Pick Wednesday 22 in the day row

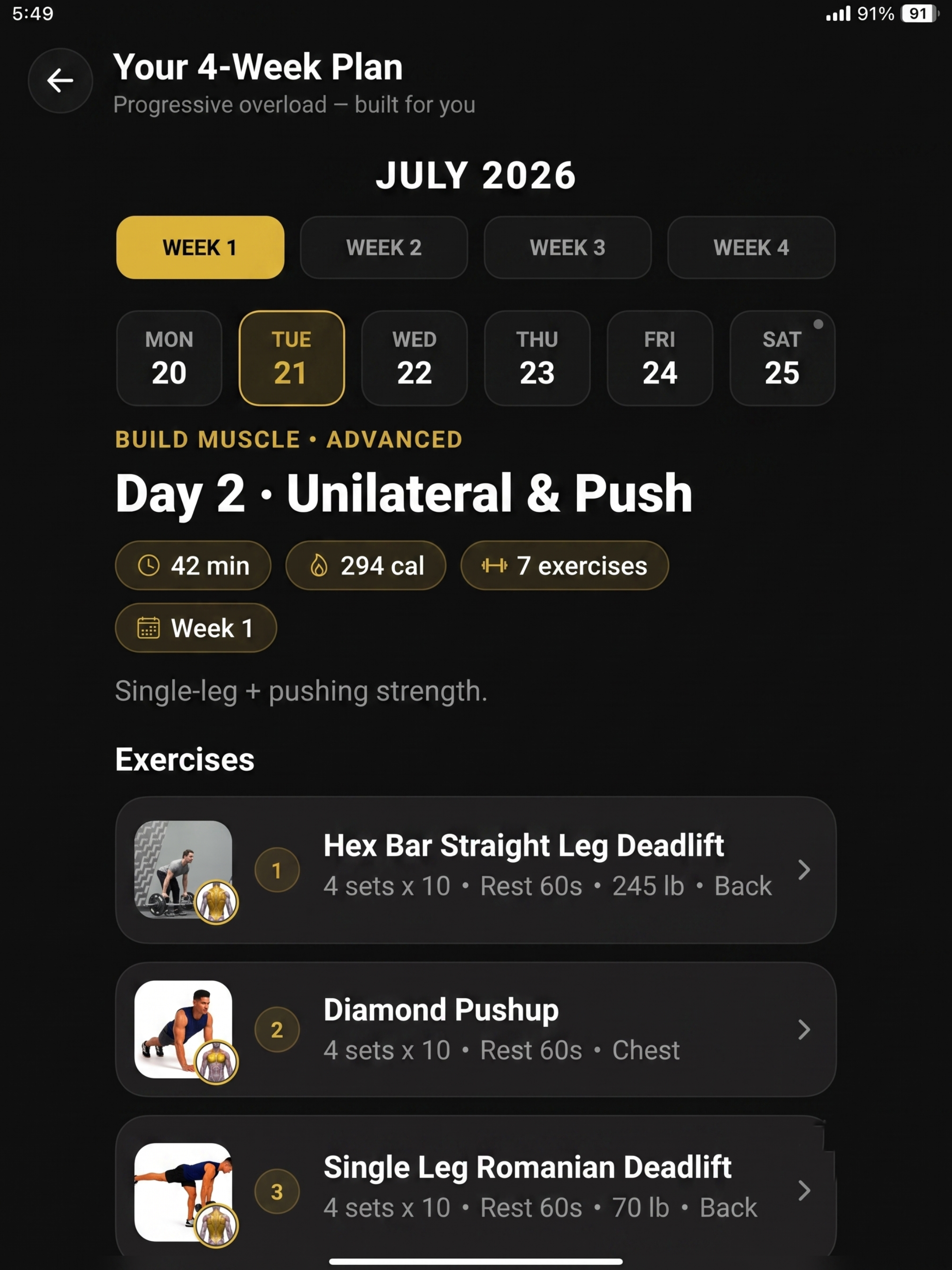coord(414,358)
